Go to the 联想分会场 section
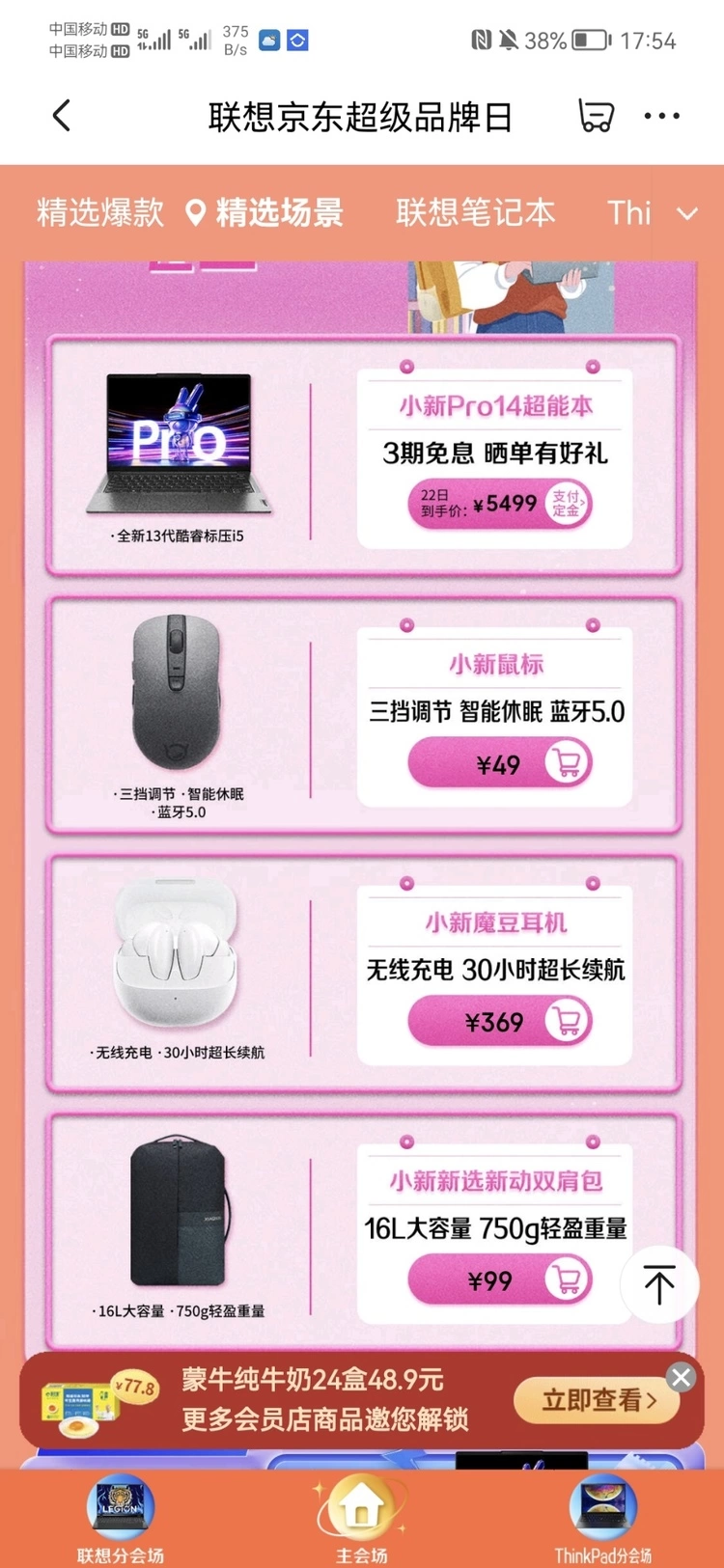 pyautogui.click(x=121, y=1519)
